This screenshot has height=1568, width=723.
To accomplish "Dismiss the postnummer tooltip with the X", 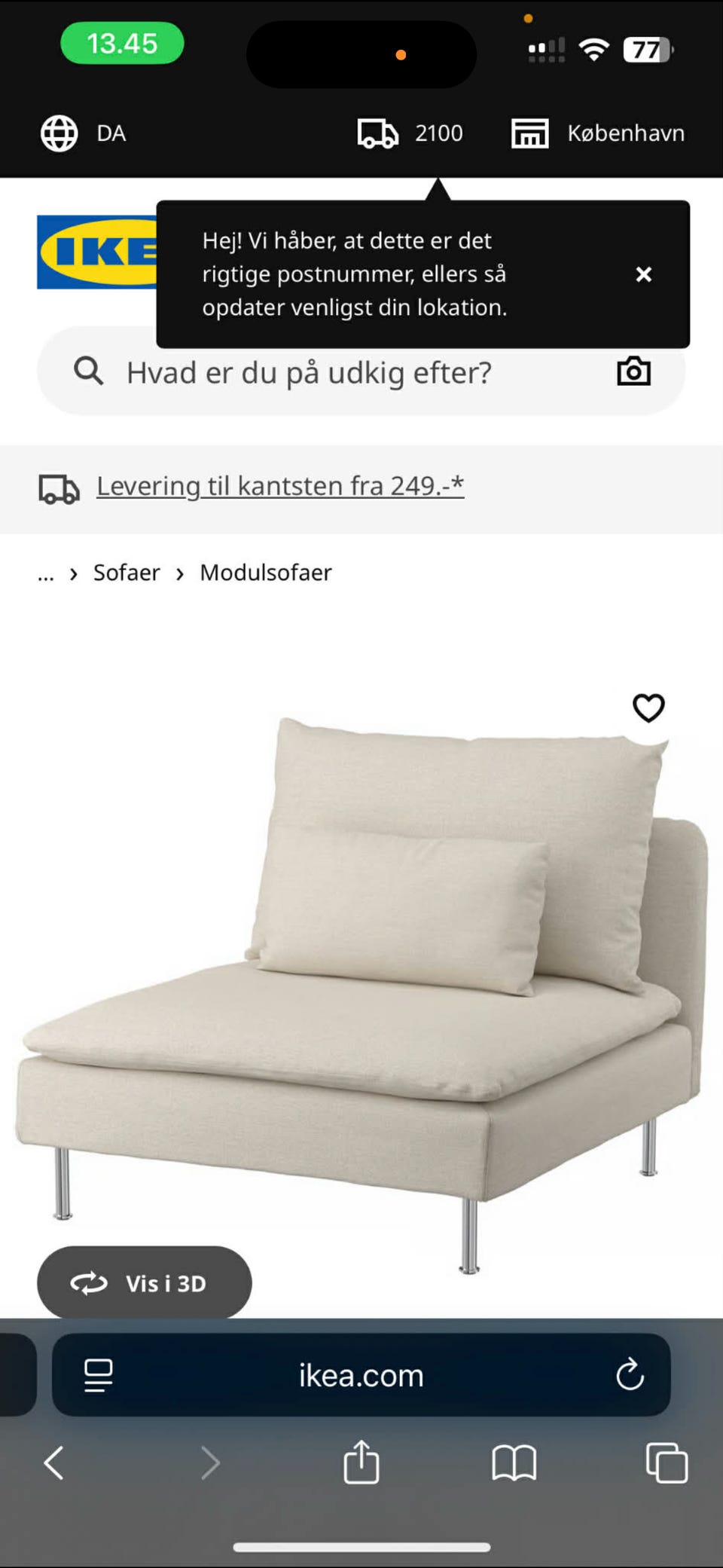I will [643, 274].
